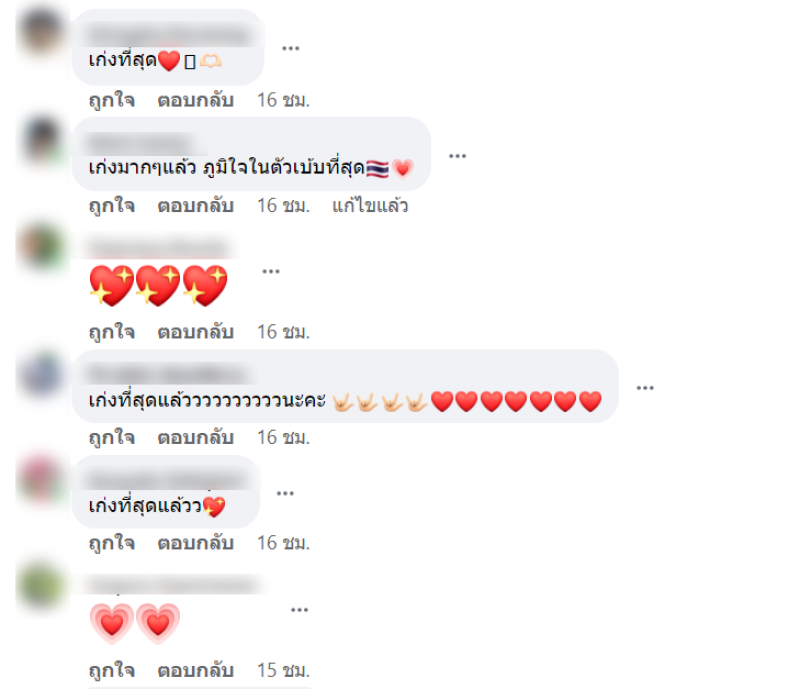Like the comment 'เก่งที่สุด' with heart-hands emoji
800x689 pixels.
click(x=111, y=100)
